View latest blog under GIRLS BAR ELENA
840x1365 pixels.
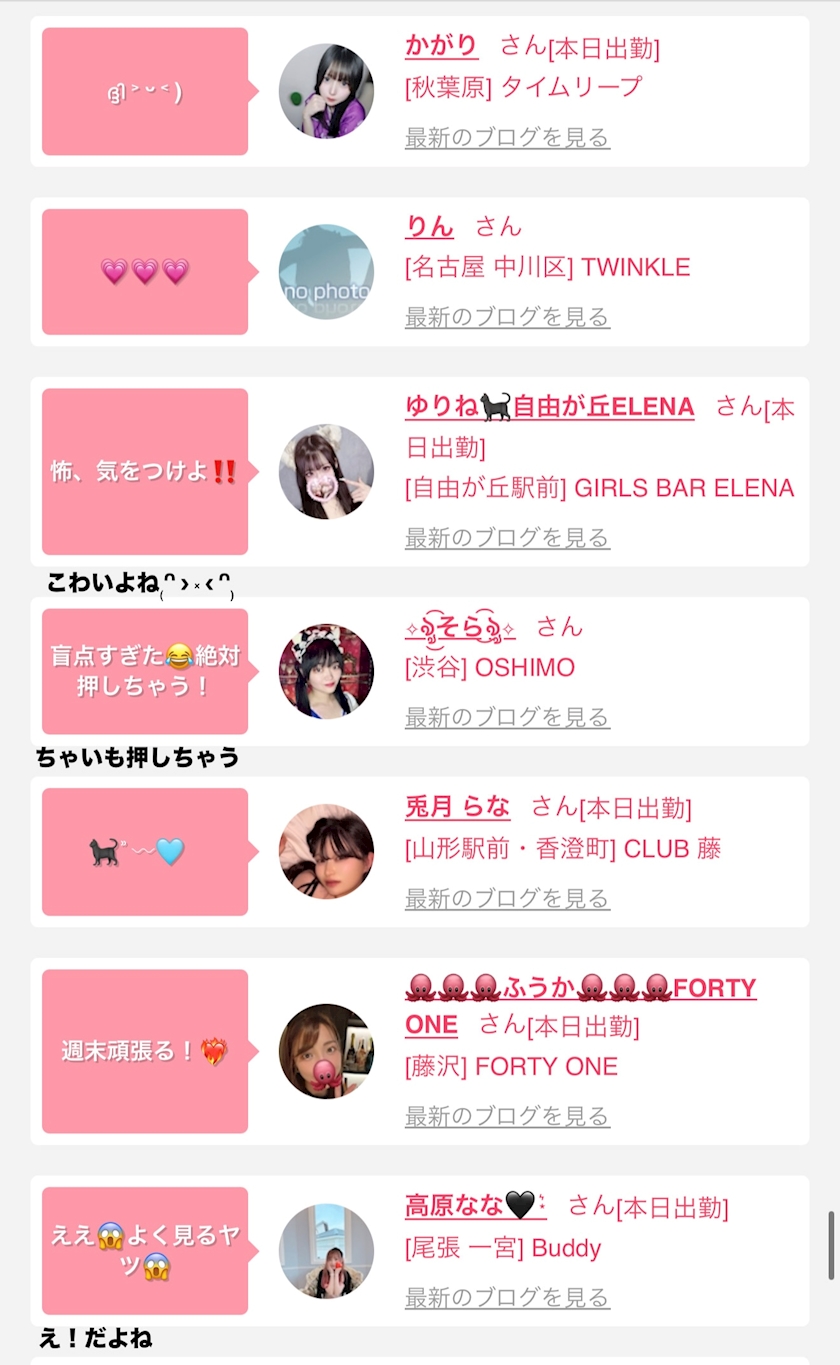point(507,538)
